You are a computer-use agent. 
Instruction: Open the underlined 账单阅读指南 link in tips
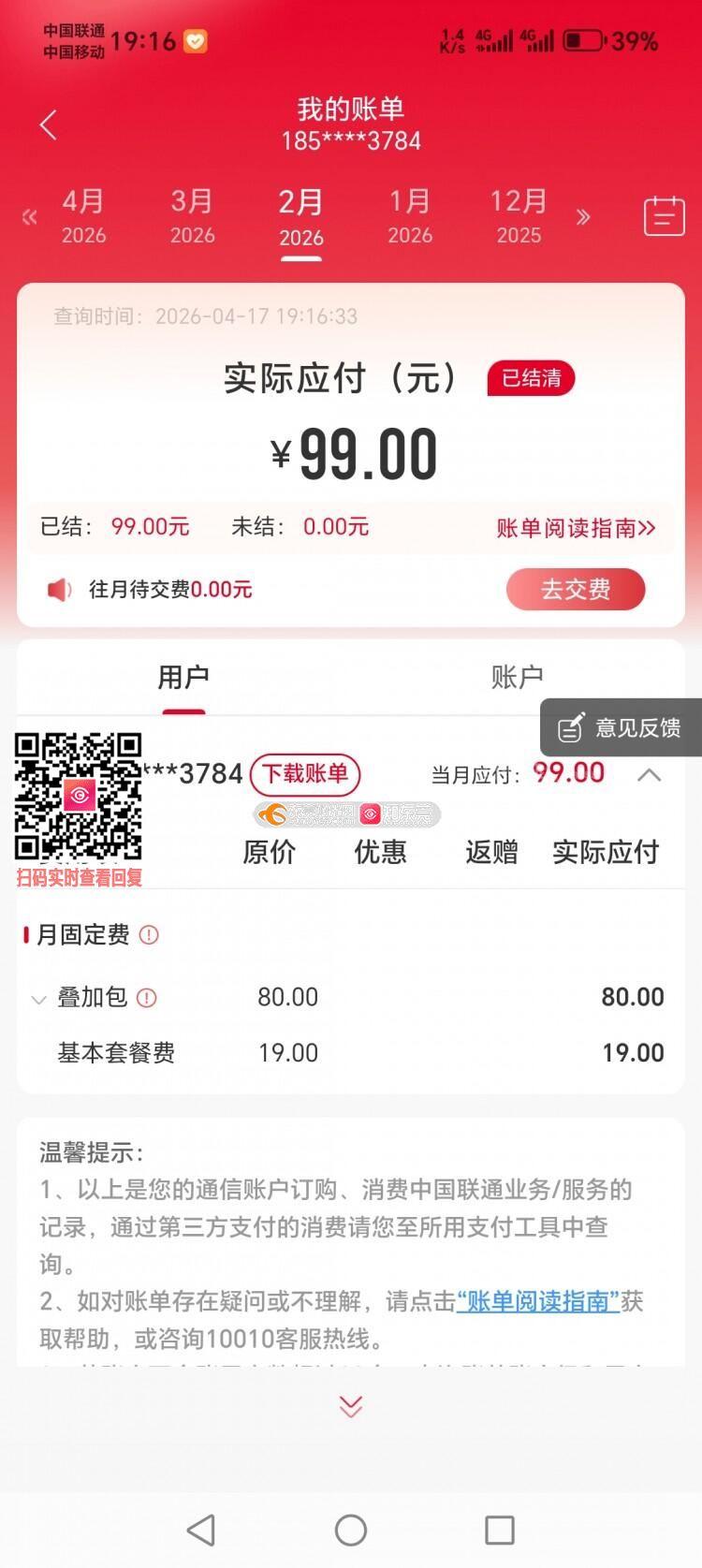tap(538, 1301)
